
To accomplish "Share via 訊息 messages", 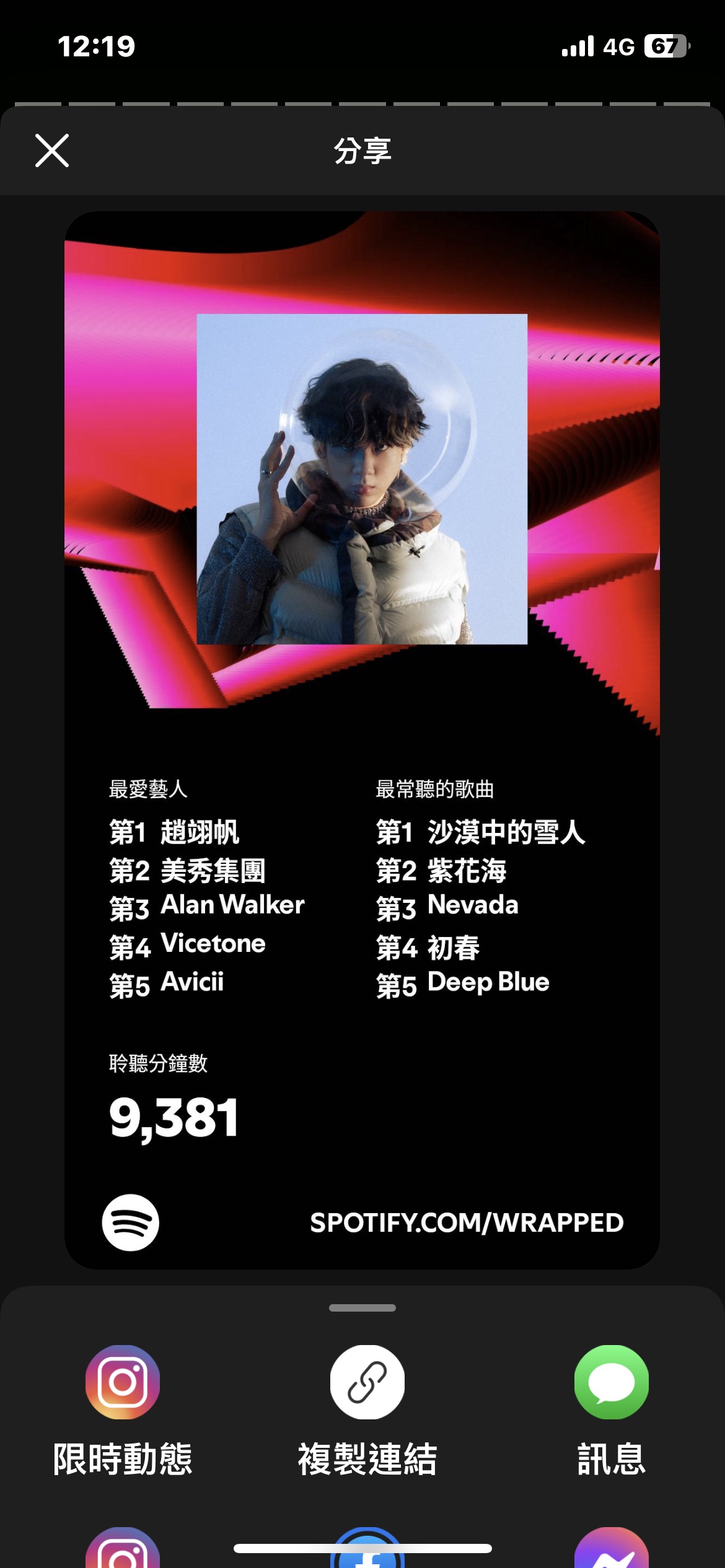I will pos(611,1382).
